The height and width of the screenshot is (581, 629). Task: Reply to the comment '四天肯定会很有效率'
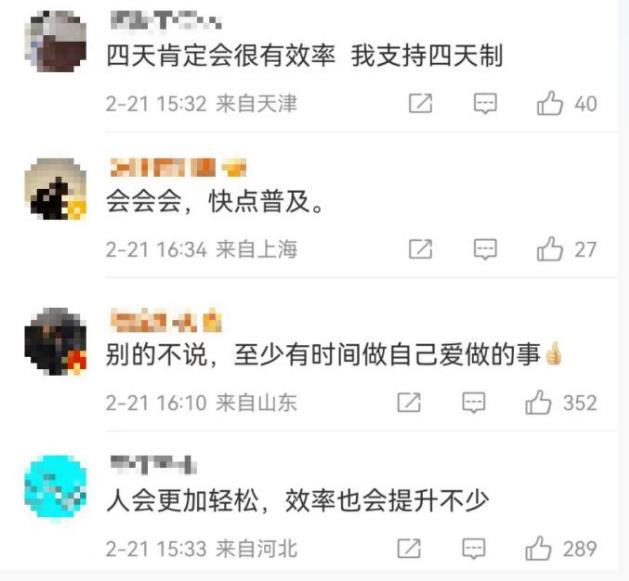click(485, 104)
